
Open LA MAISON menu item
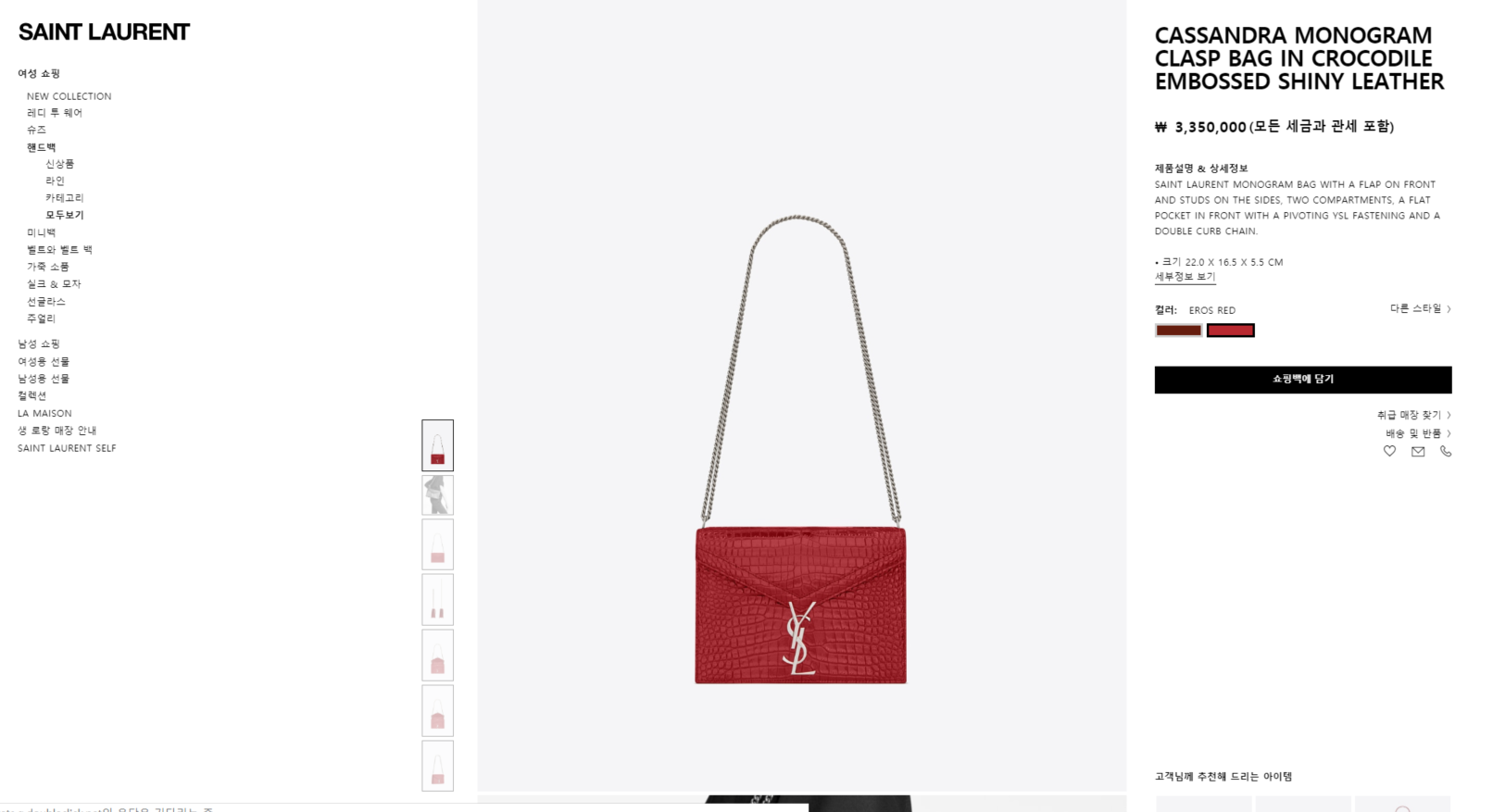click(44, 414)
